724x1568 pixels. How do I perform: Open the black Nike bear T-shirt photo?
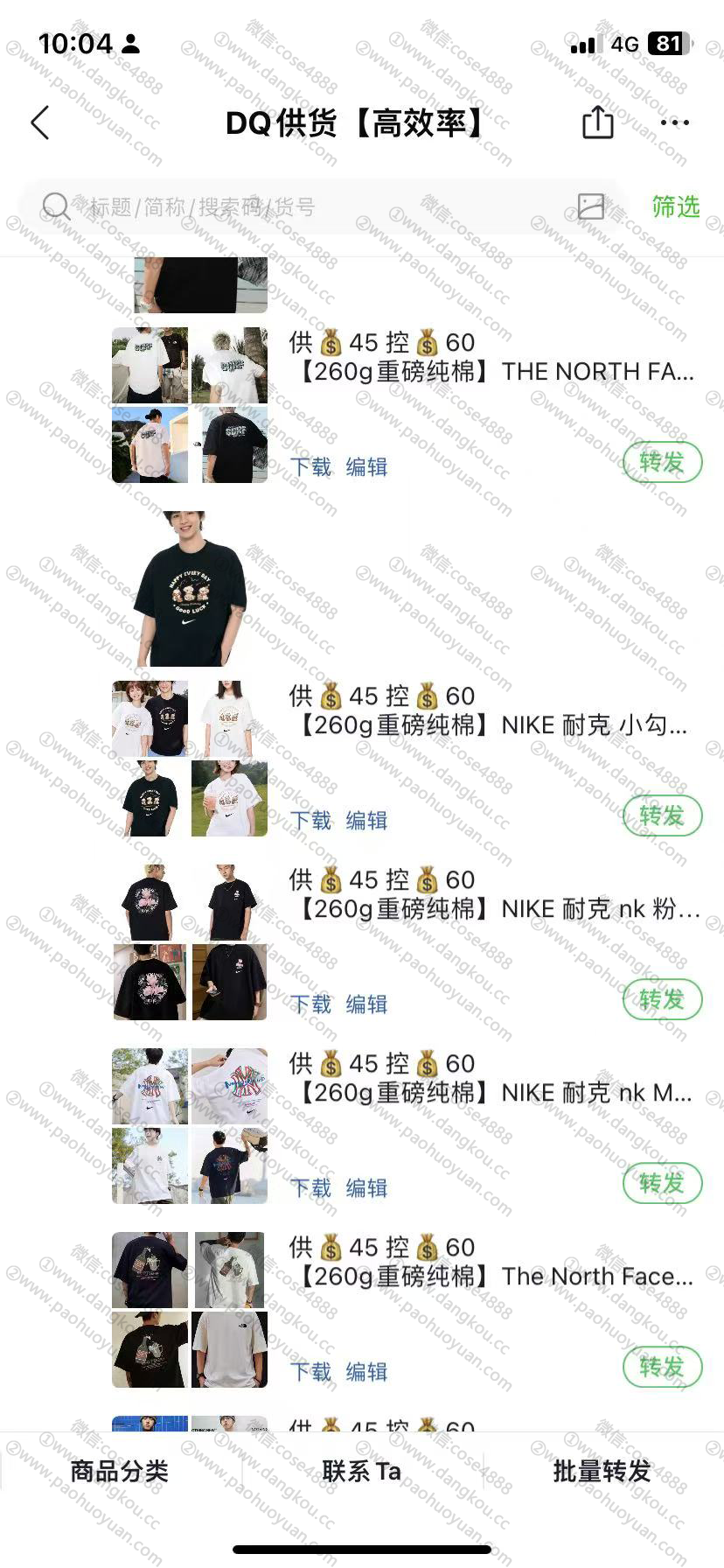[191, 589]
